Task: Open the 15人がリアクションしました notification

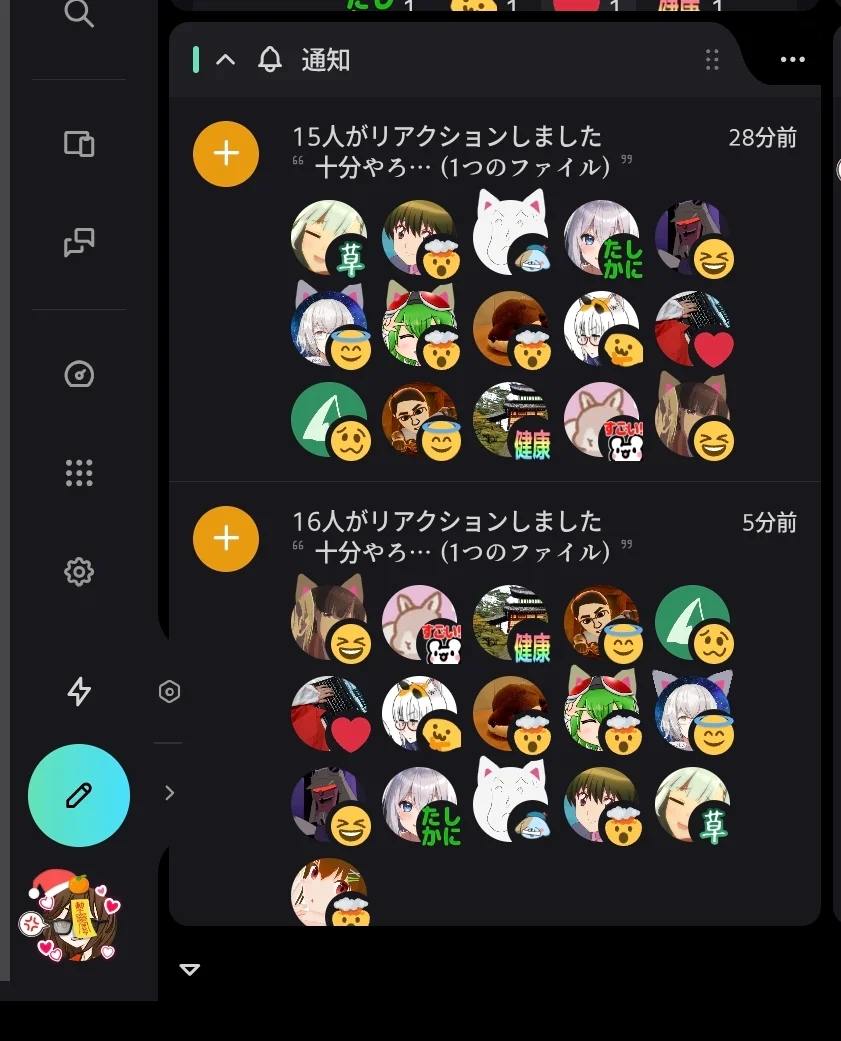Action: point(447,137)
